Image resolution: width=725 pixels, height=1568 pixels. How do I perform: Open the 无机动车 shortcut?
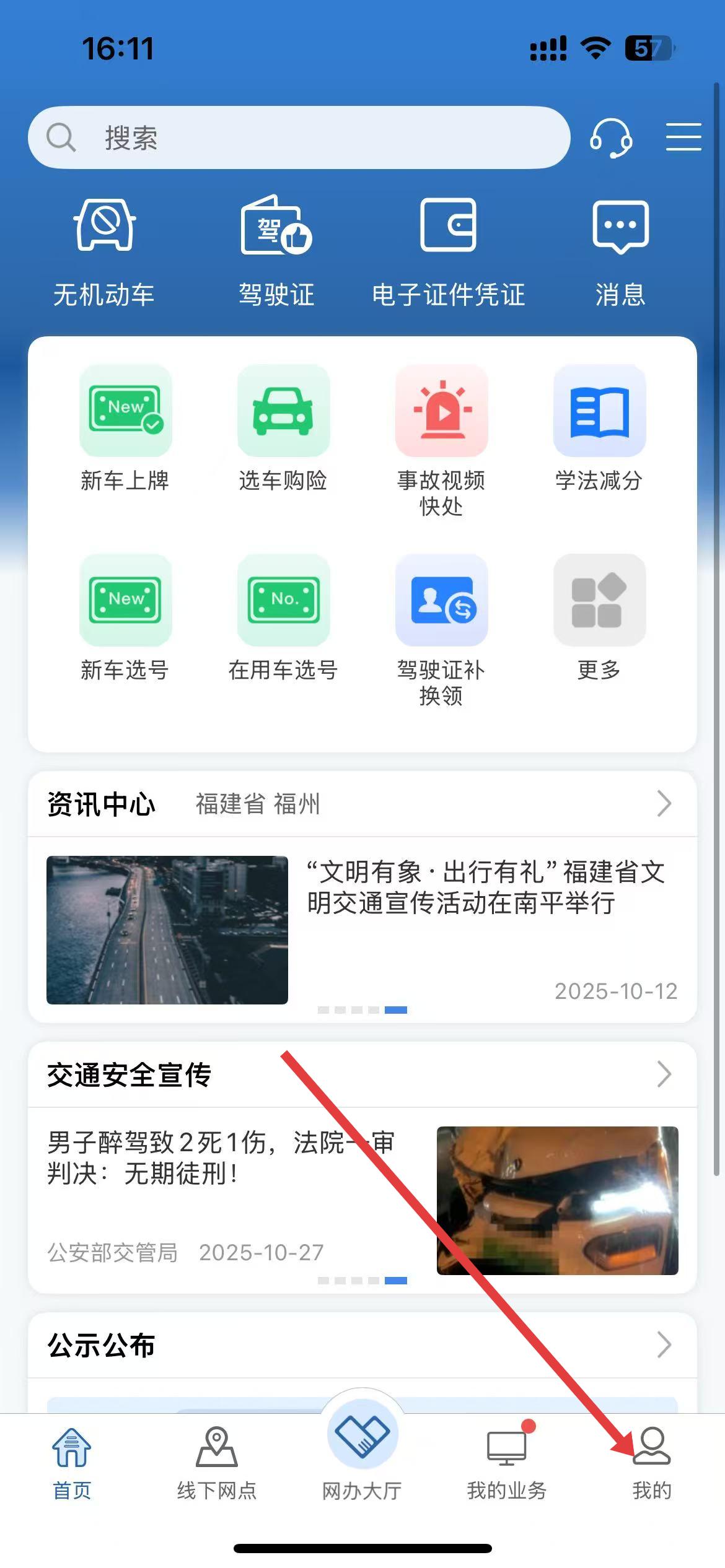(104, 251)
